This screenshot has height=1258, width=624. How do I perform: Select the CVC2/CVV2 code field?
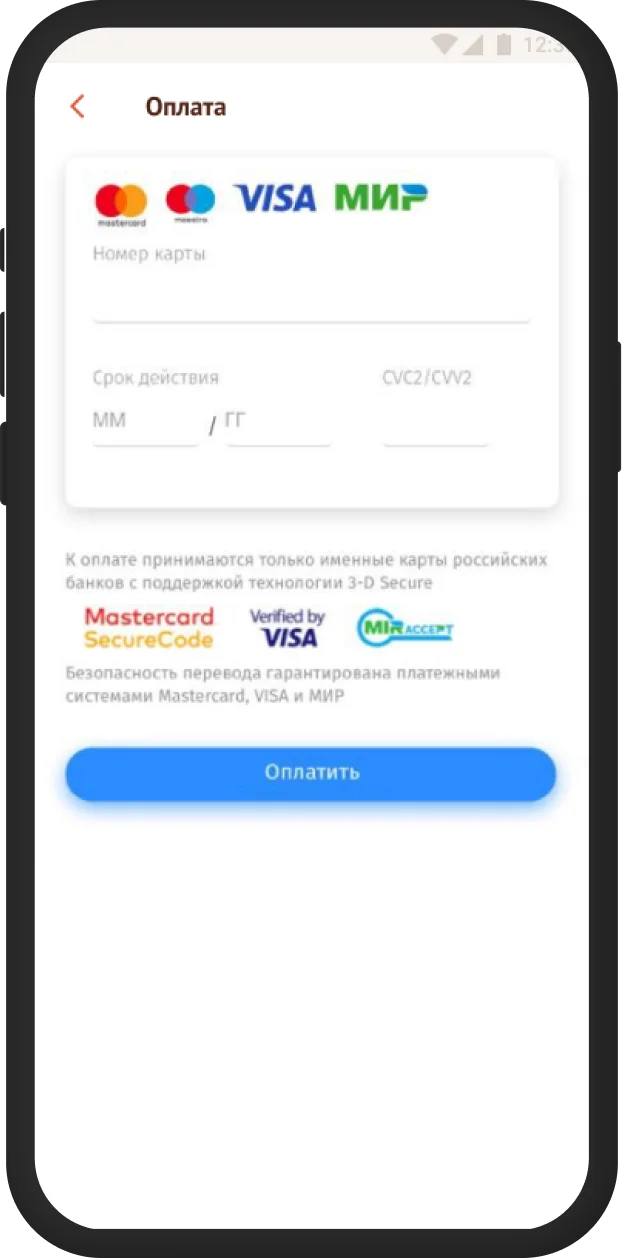click(x=435, y=422)
